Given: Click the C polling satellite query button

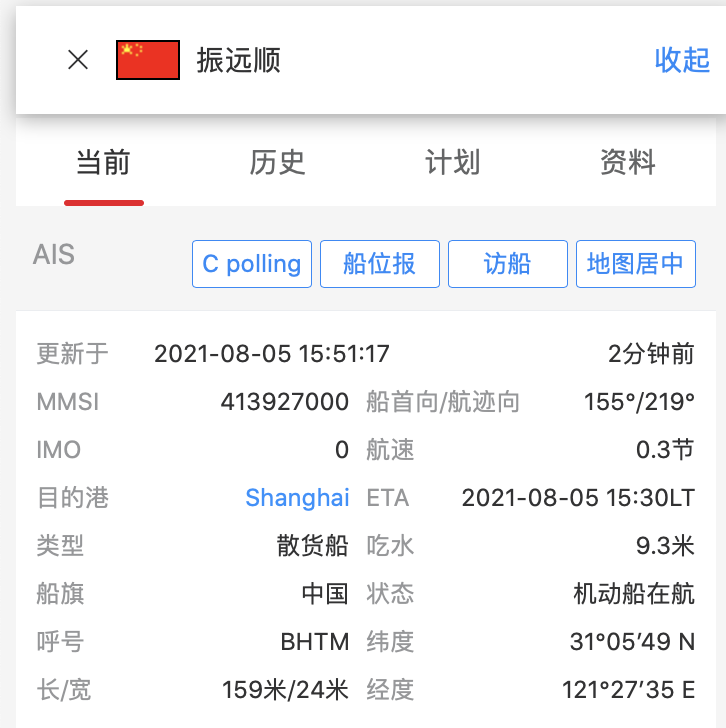Looking at the screenshot, I should click(251, 263).
